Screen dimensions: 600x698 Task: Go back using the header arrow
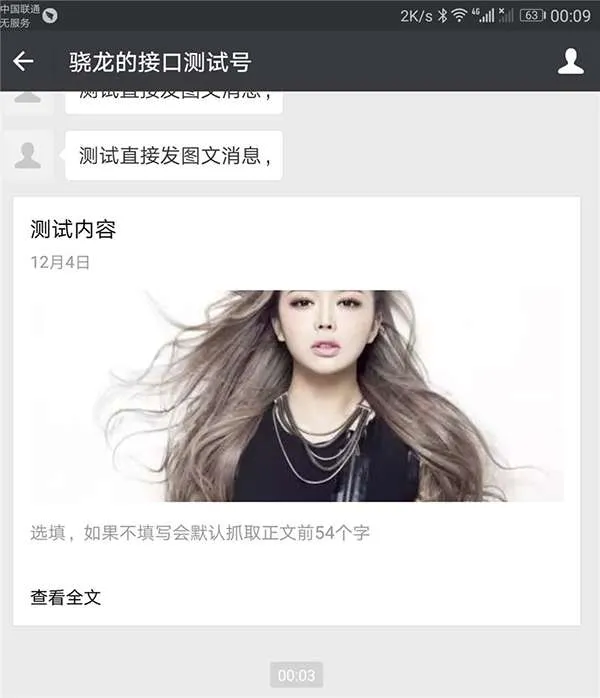[23, 62]
